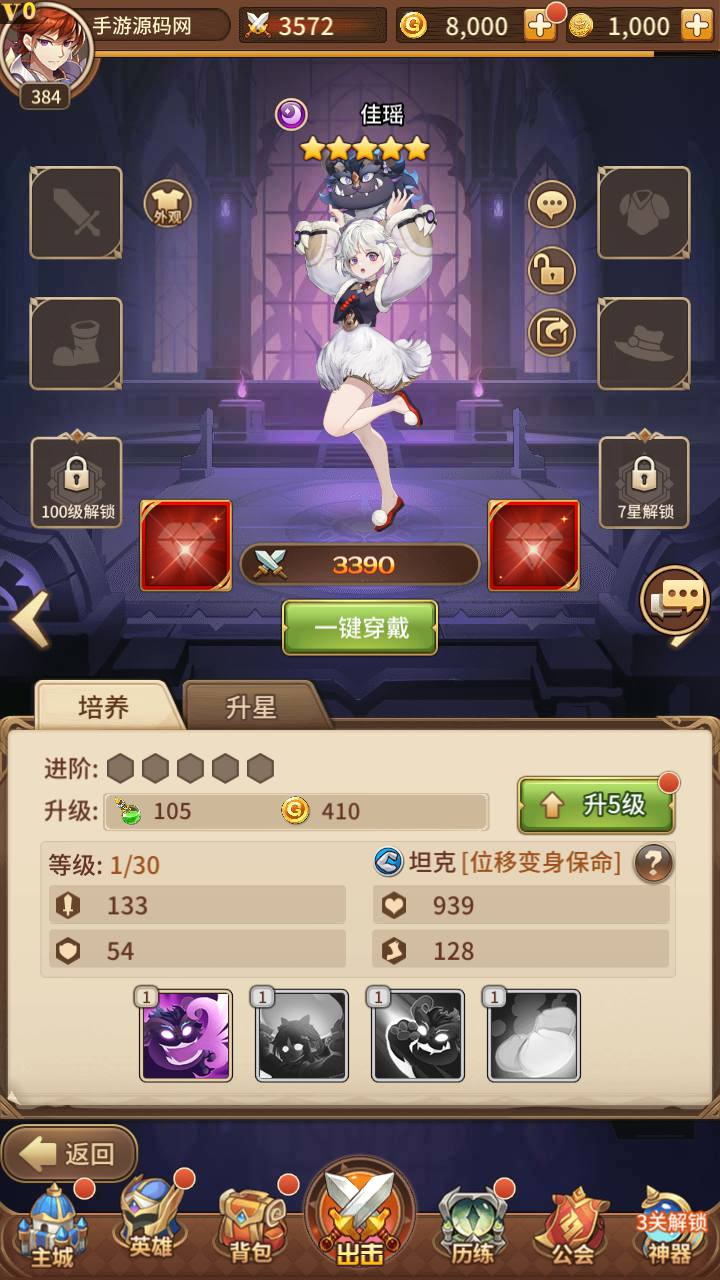Toggle the hero lock icon
The width and height of the screenshot is (720, 1280).
[552, 269]
